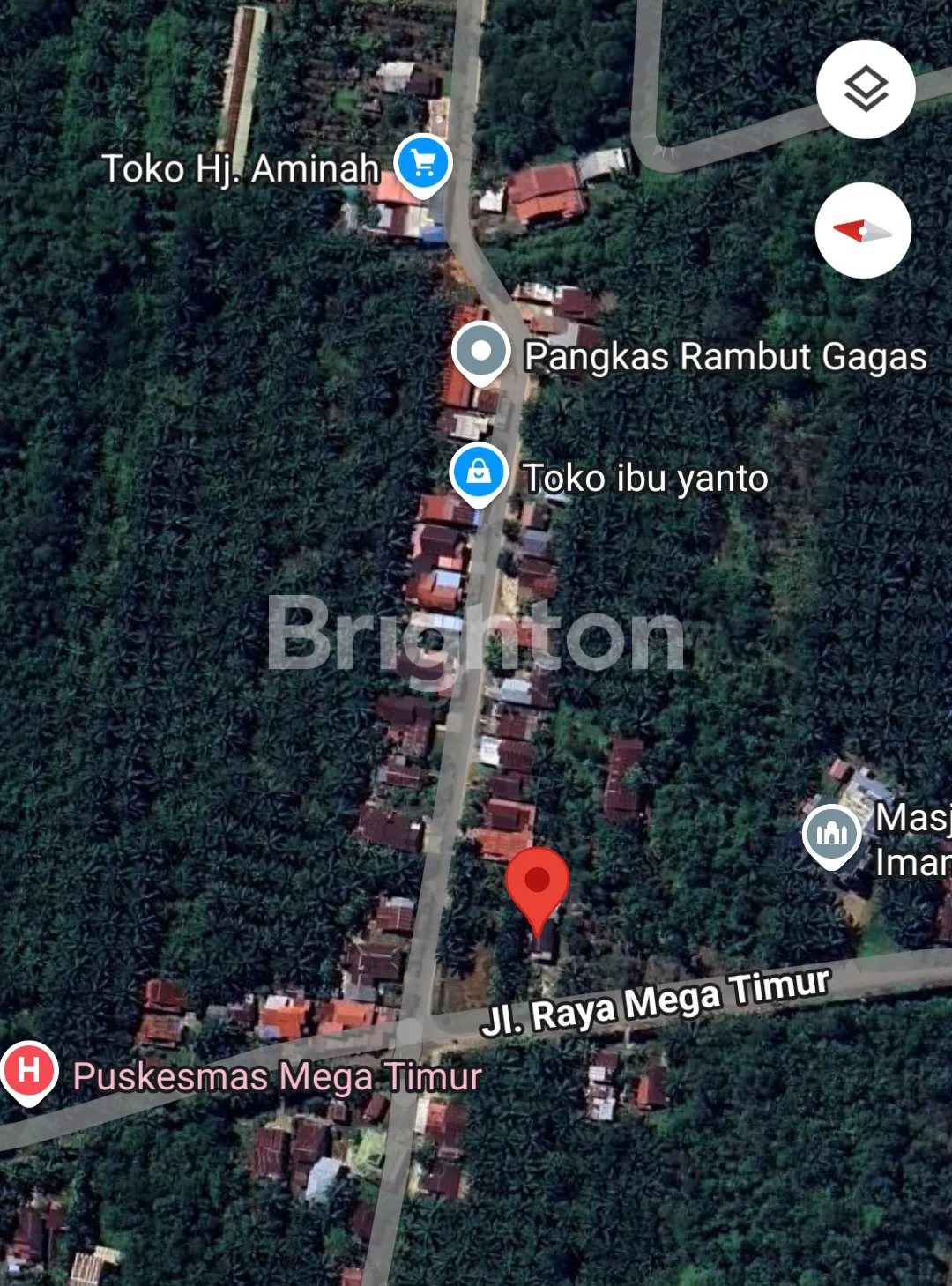The height and width of the screenshot is (1286, 952).
Task: Open the map layers button
Action: (866, 89)
